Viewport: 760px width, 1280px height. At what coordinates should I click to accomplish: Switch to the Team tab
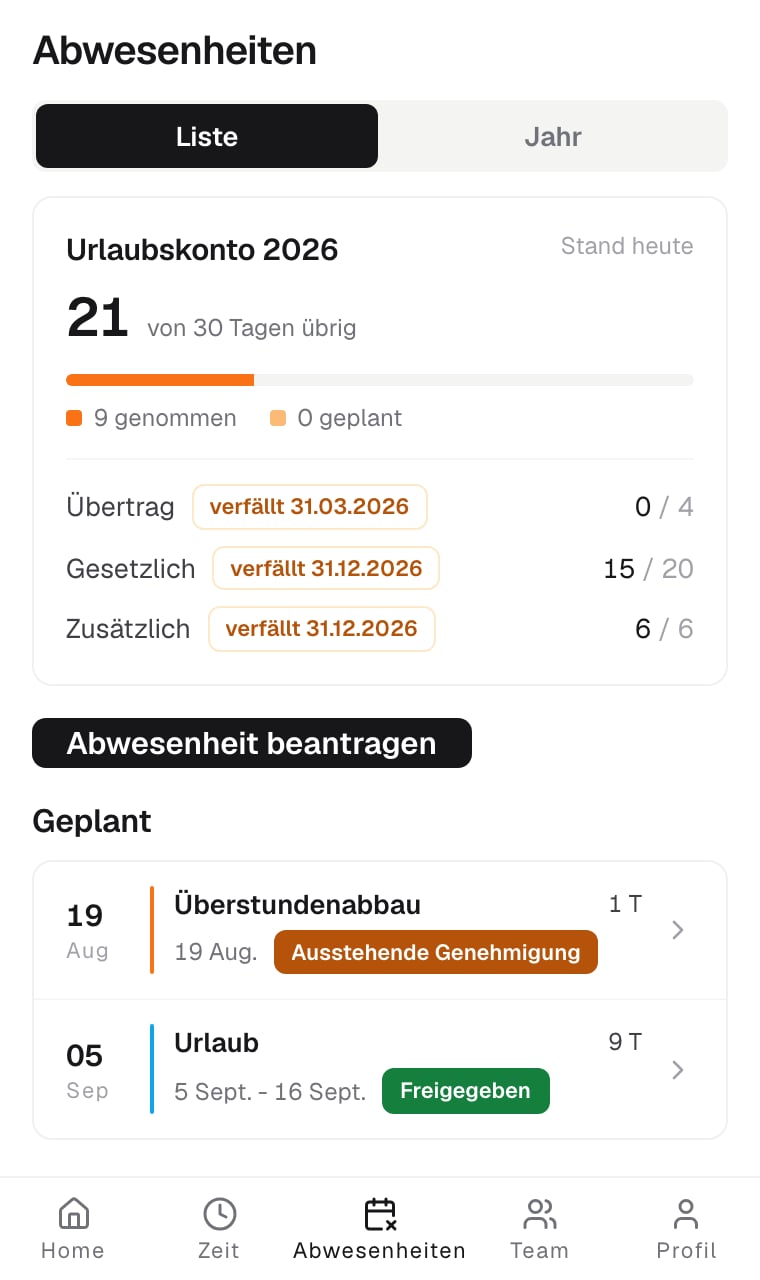(539, 1229)
